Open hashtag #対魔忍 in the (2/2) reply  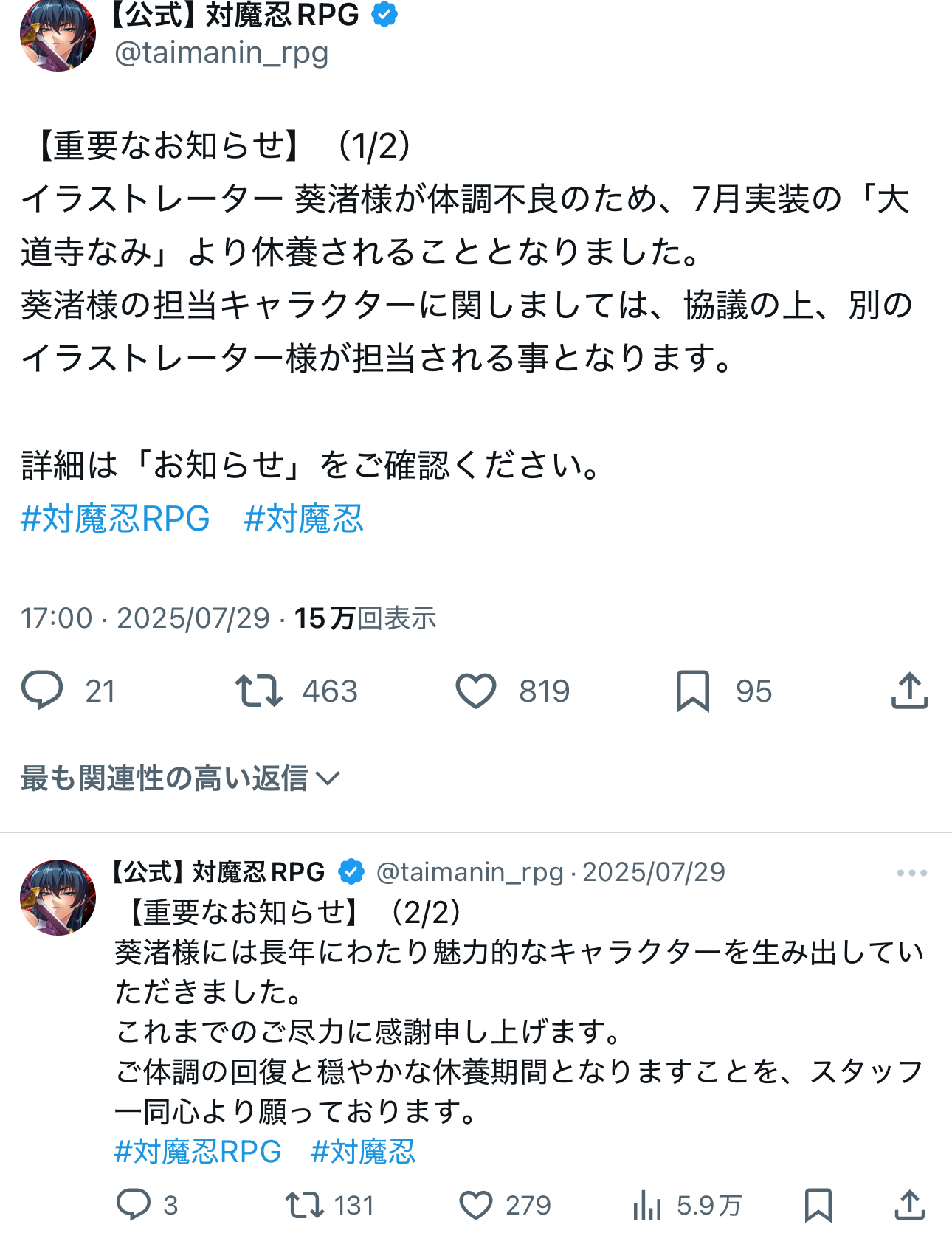(x=363, y=1152)
